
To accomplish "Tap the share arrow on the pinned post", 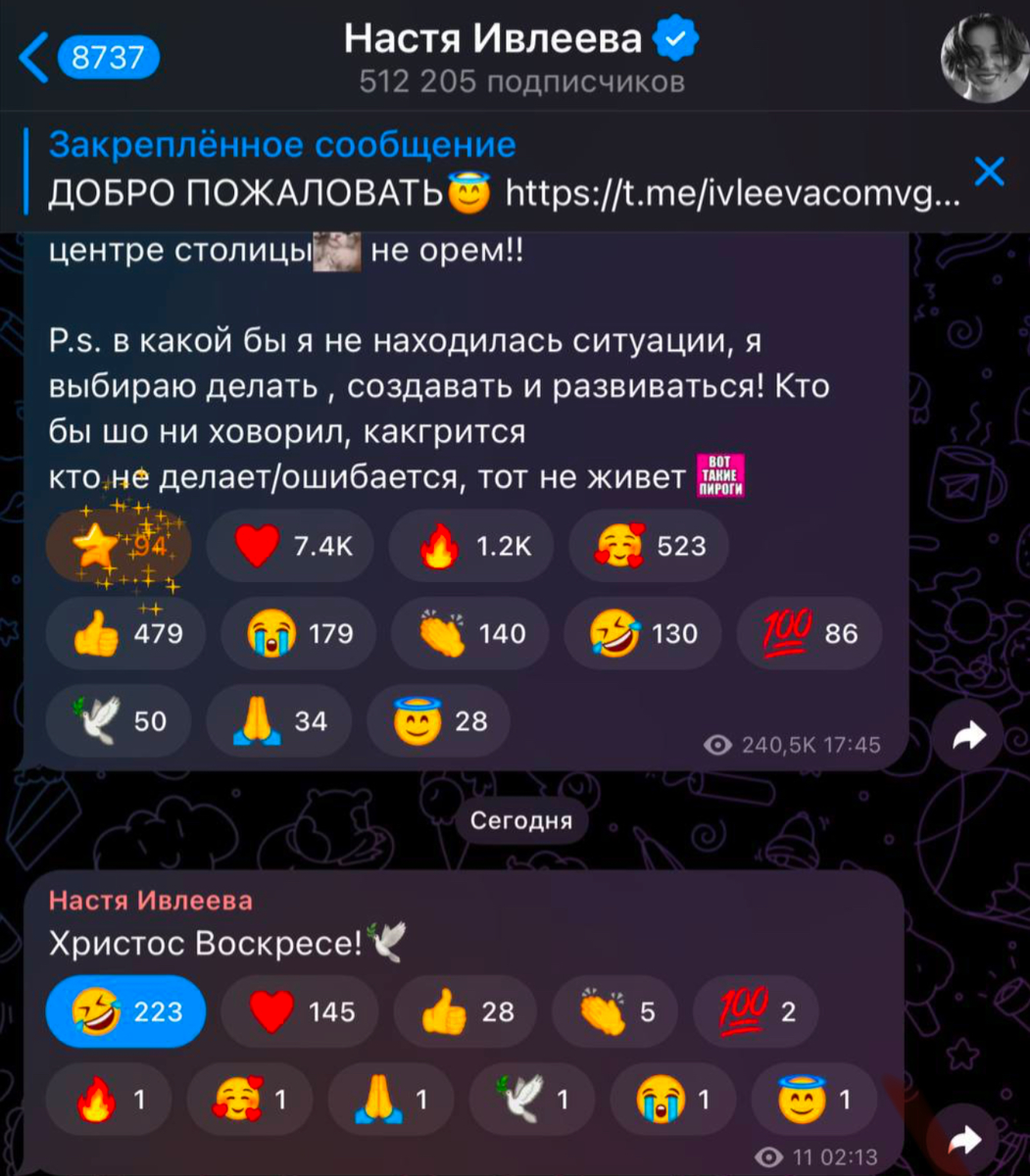I will coord(968,734).
